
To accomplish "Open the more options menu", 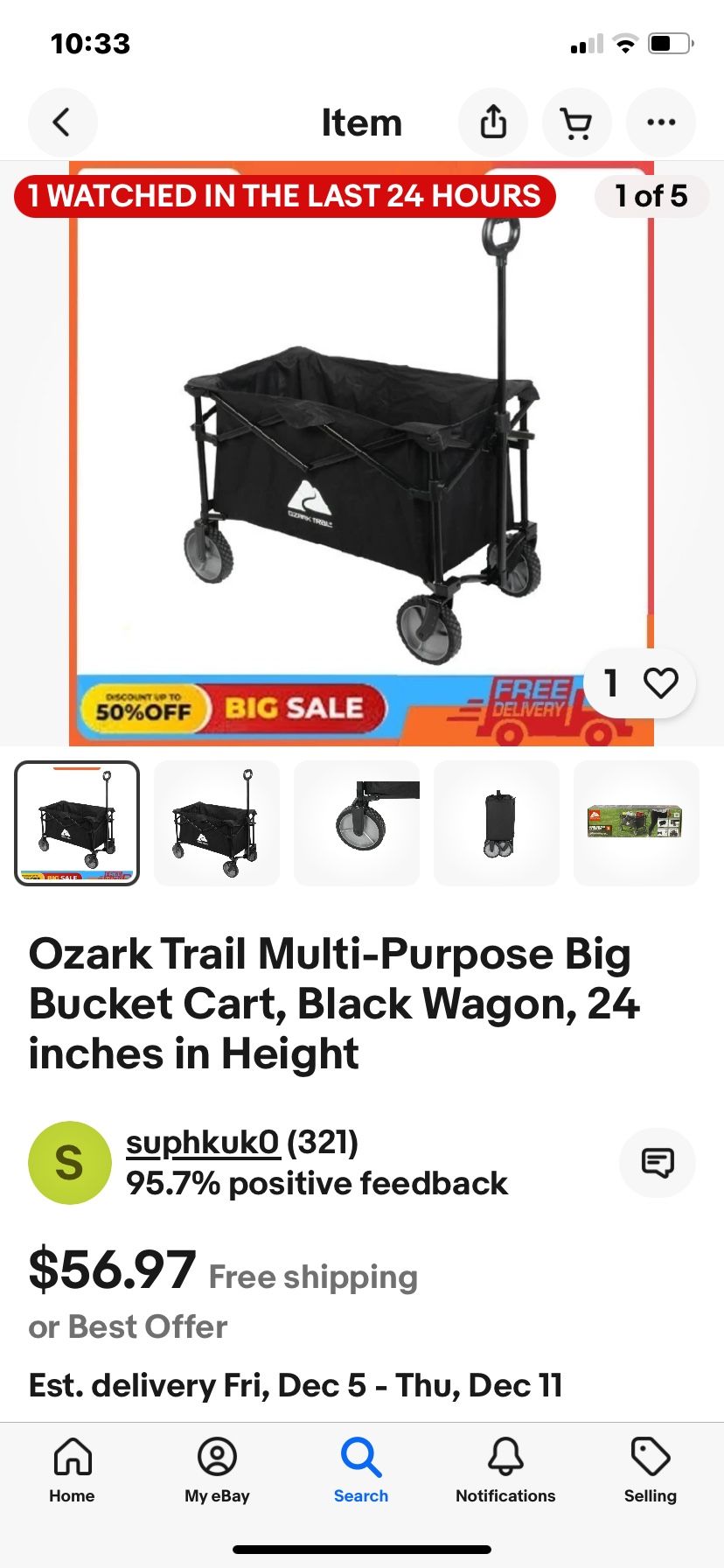I will [x=660, y=122].
